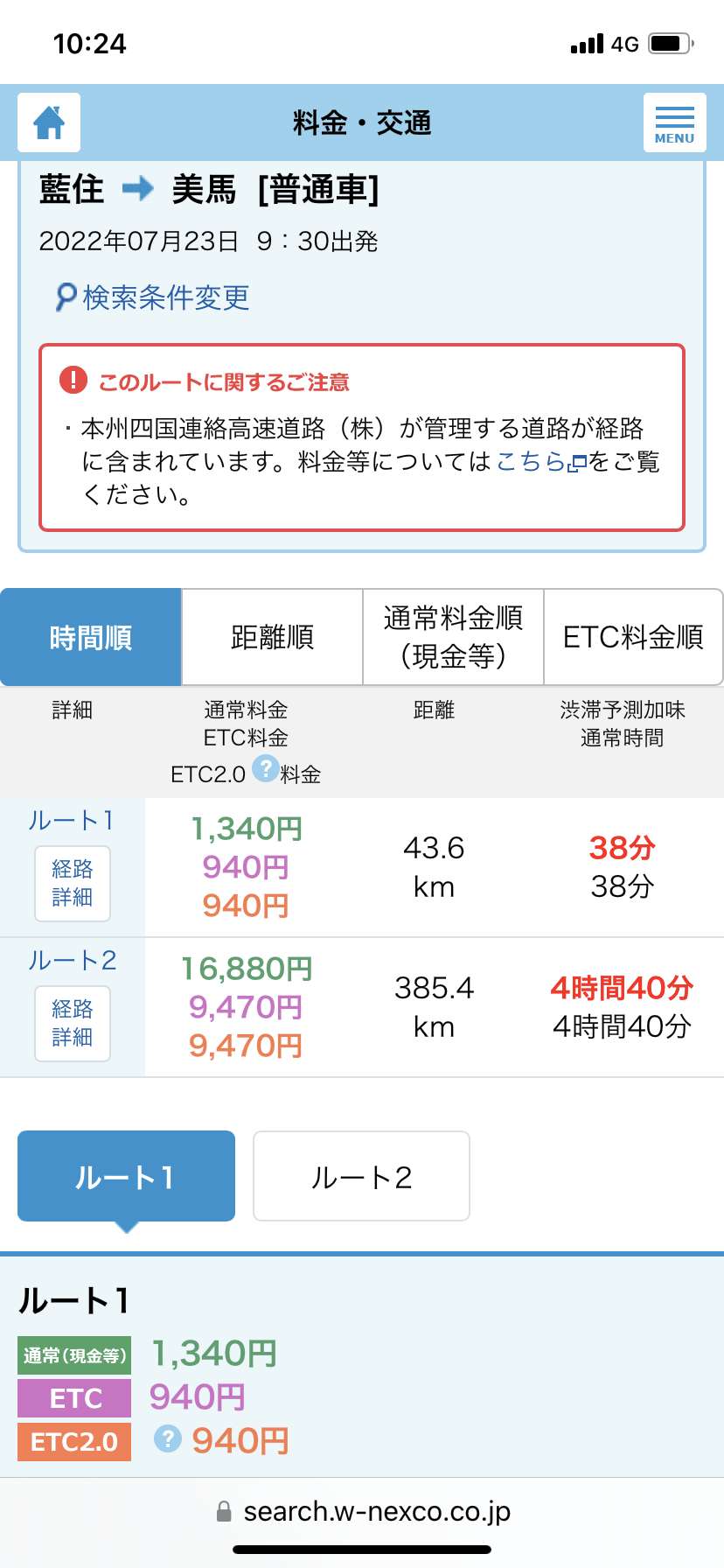
Task: Tap the search.w-nexco.co.jp address bar
Action: tap(362, 1511)
